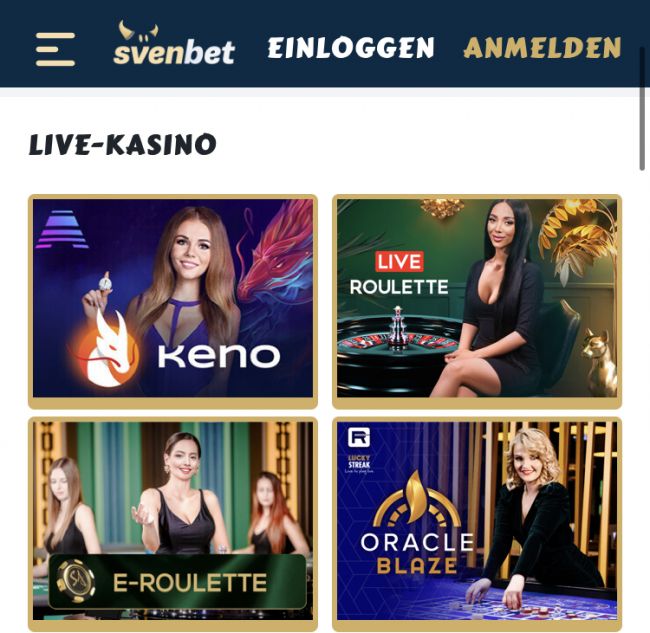Launch the Live Roulette game
Image resolution: width=650 pixels, height=633 pixels.
477,300
